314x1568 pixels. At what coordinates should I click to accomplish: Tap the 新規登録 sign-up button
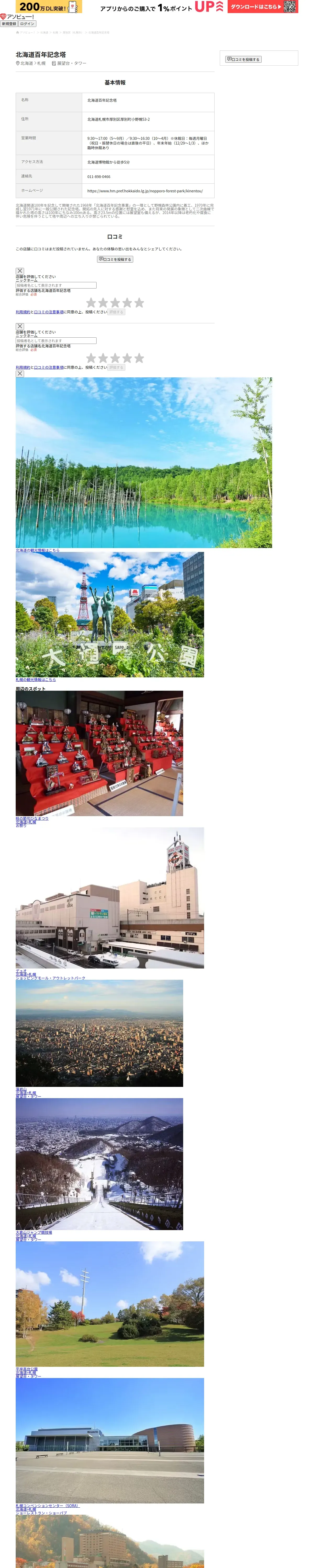(x=9, y=24)
